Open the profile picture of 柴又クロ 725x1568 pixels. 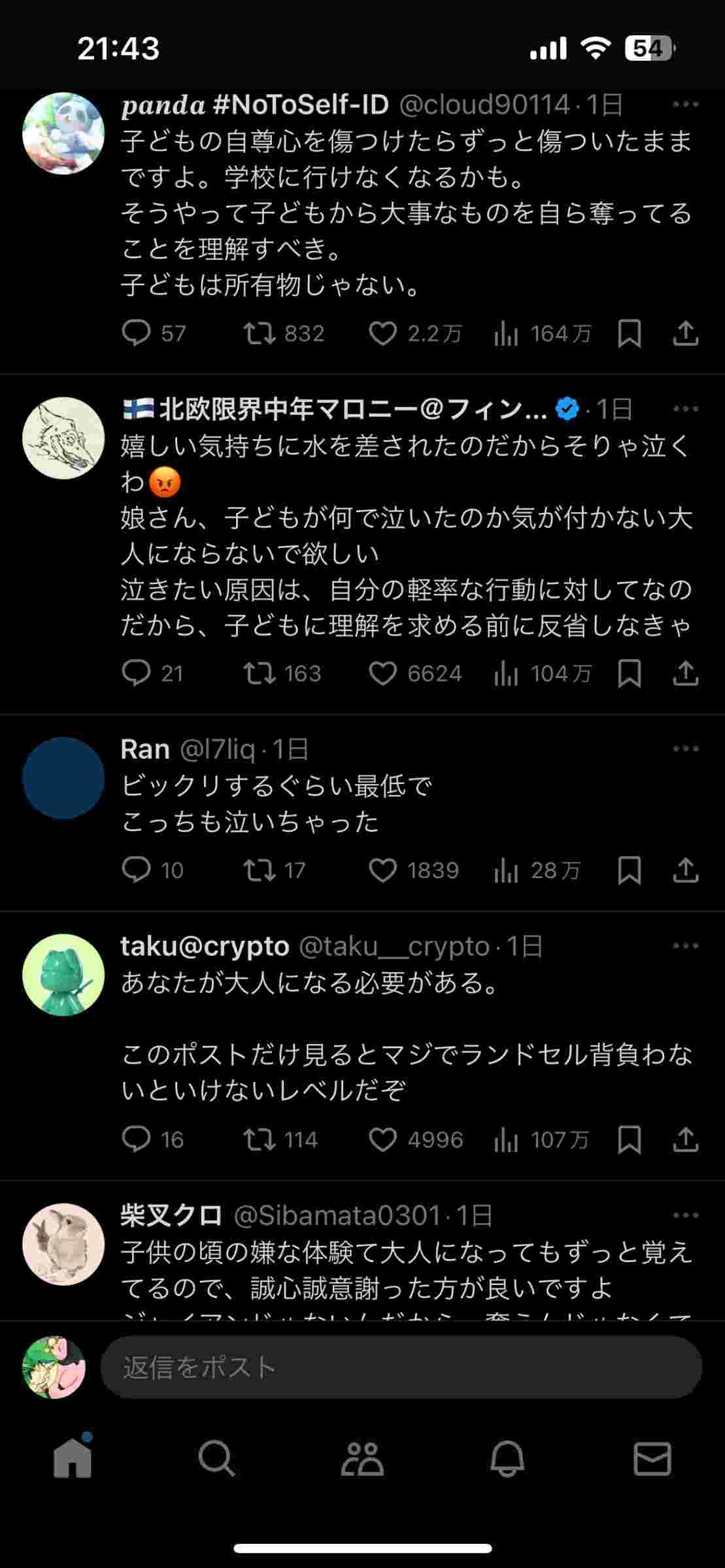tap(63, 1244)
